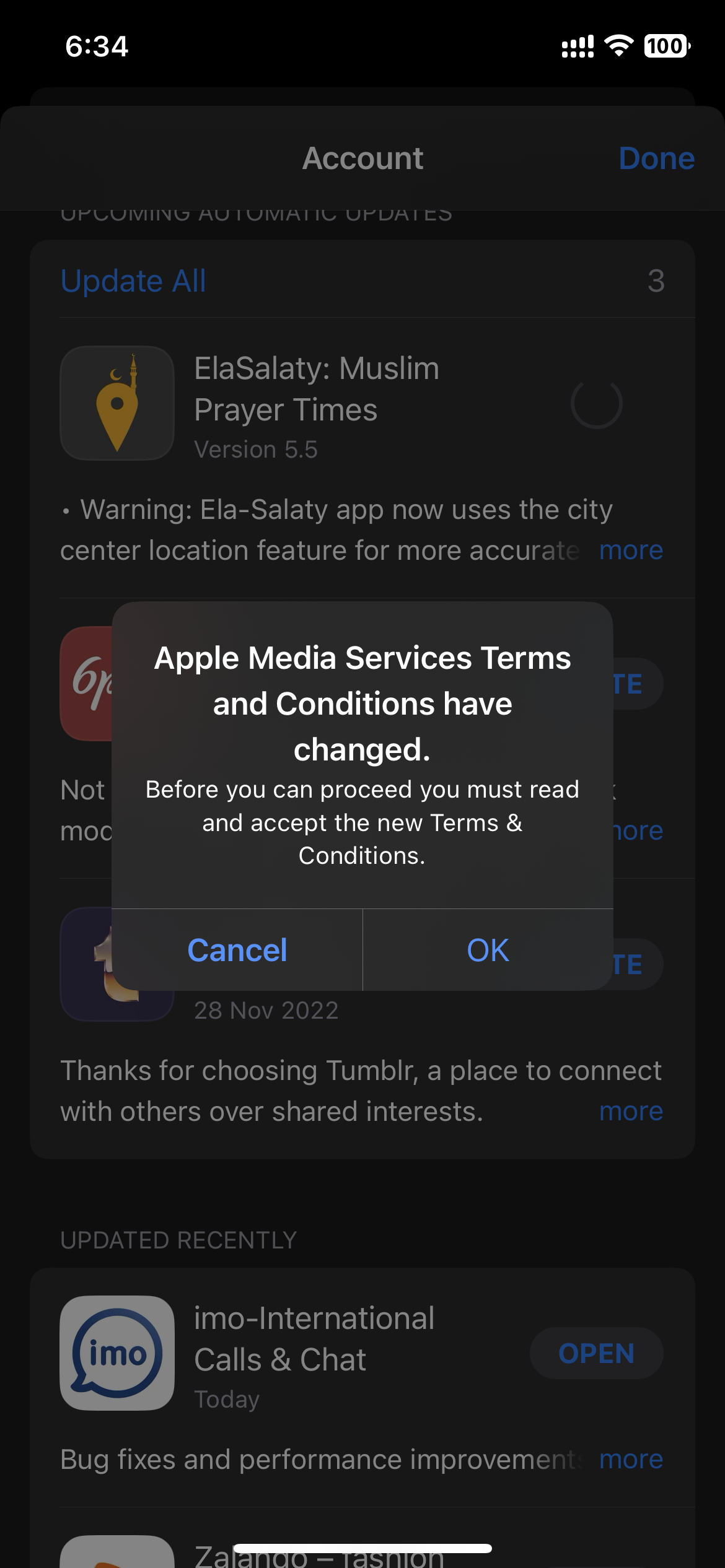Screen dimensions: 725x1568
Task: Open the ElaSalaty Muslim Prayer Times app page
Action: [316, 389]
